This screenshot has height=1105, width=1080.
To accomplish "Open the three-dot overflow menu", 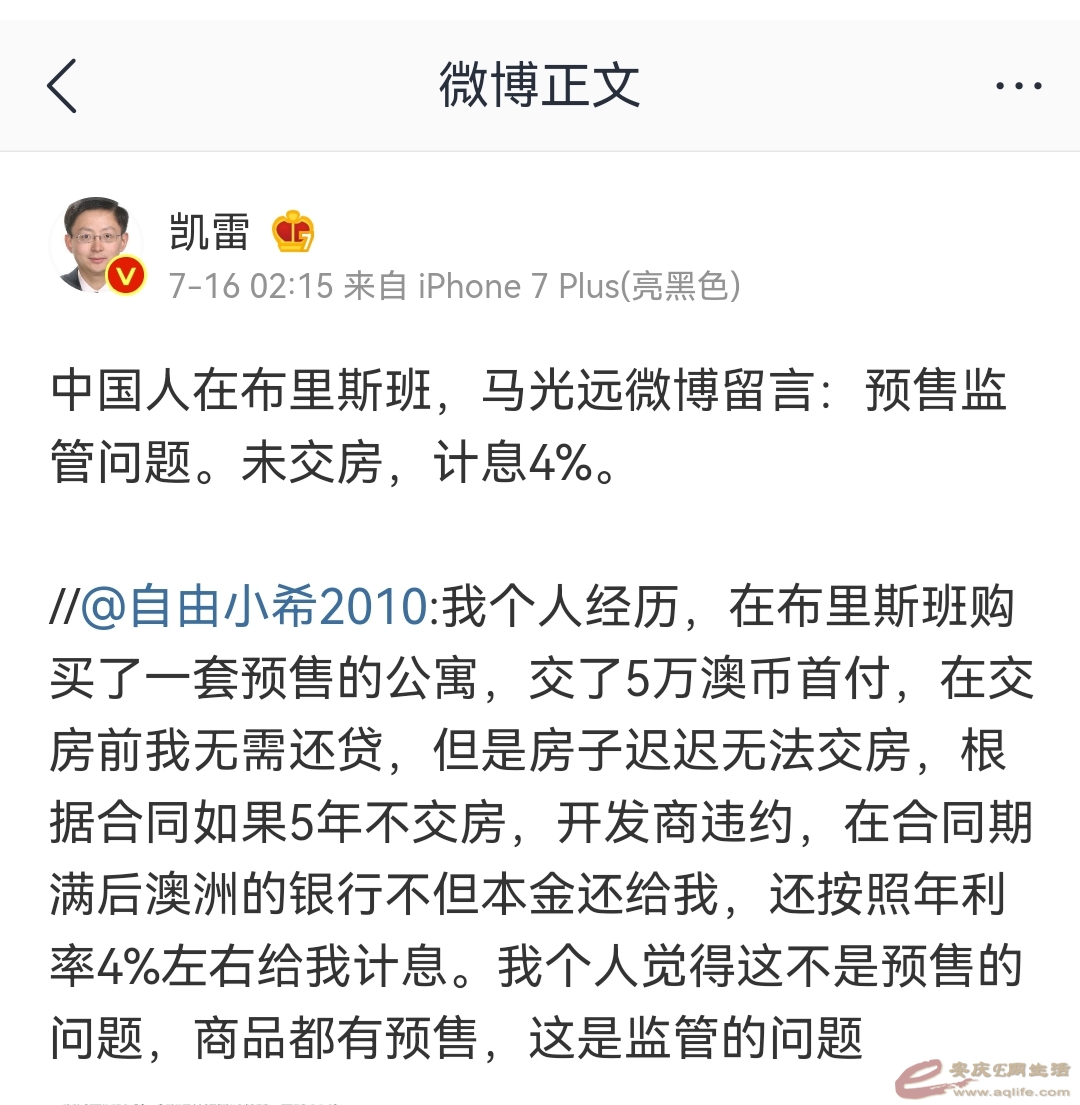I will (x=1018, y=86).
